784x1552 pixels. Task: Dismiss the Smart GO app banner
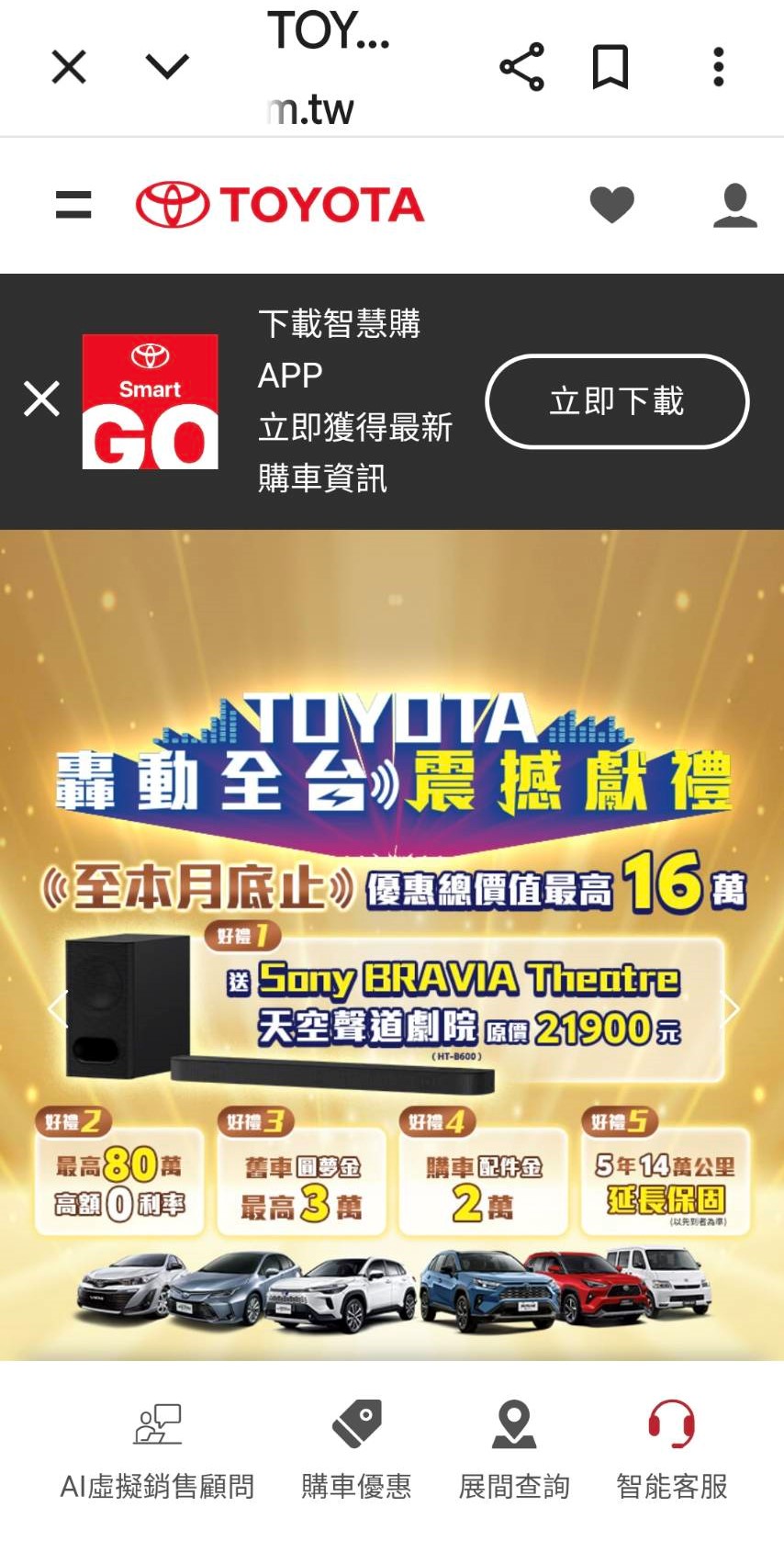tap(41, 399)
